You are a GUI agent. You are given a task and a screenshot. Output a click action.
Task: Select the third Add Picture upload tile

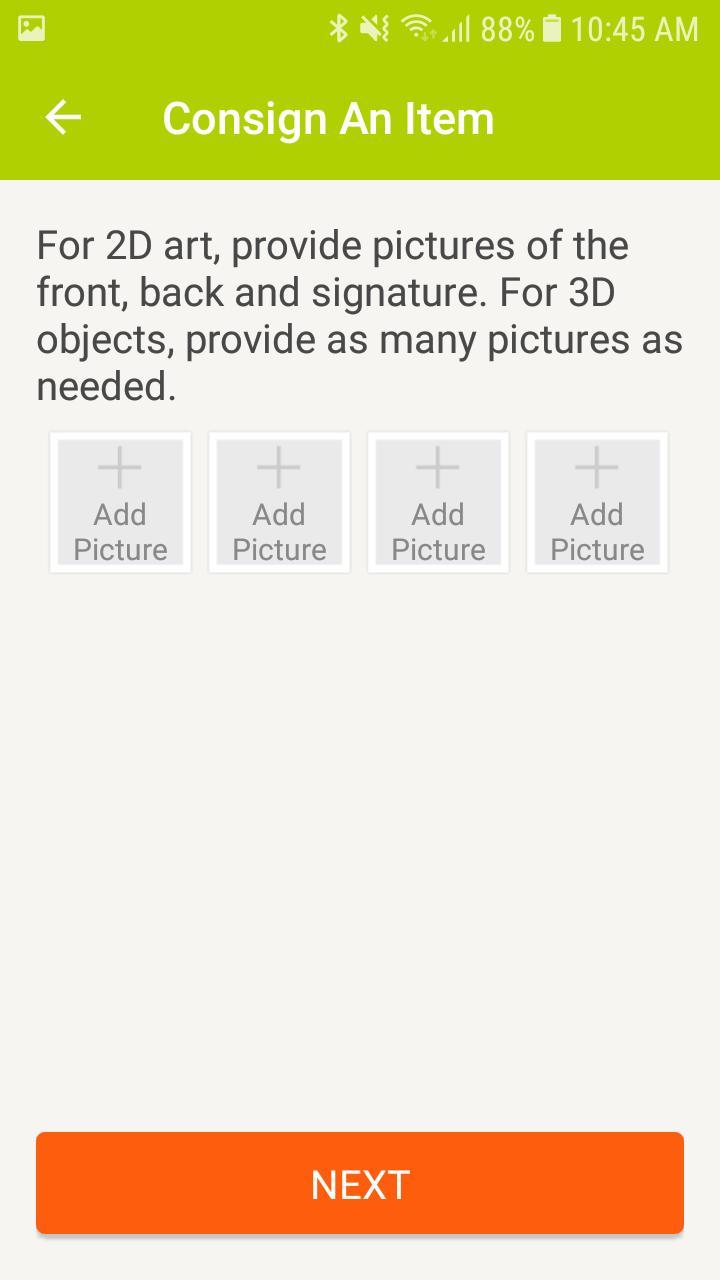click(437, 502)
